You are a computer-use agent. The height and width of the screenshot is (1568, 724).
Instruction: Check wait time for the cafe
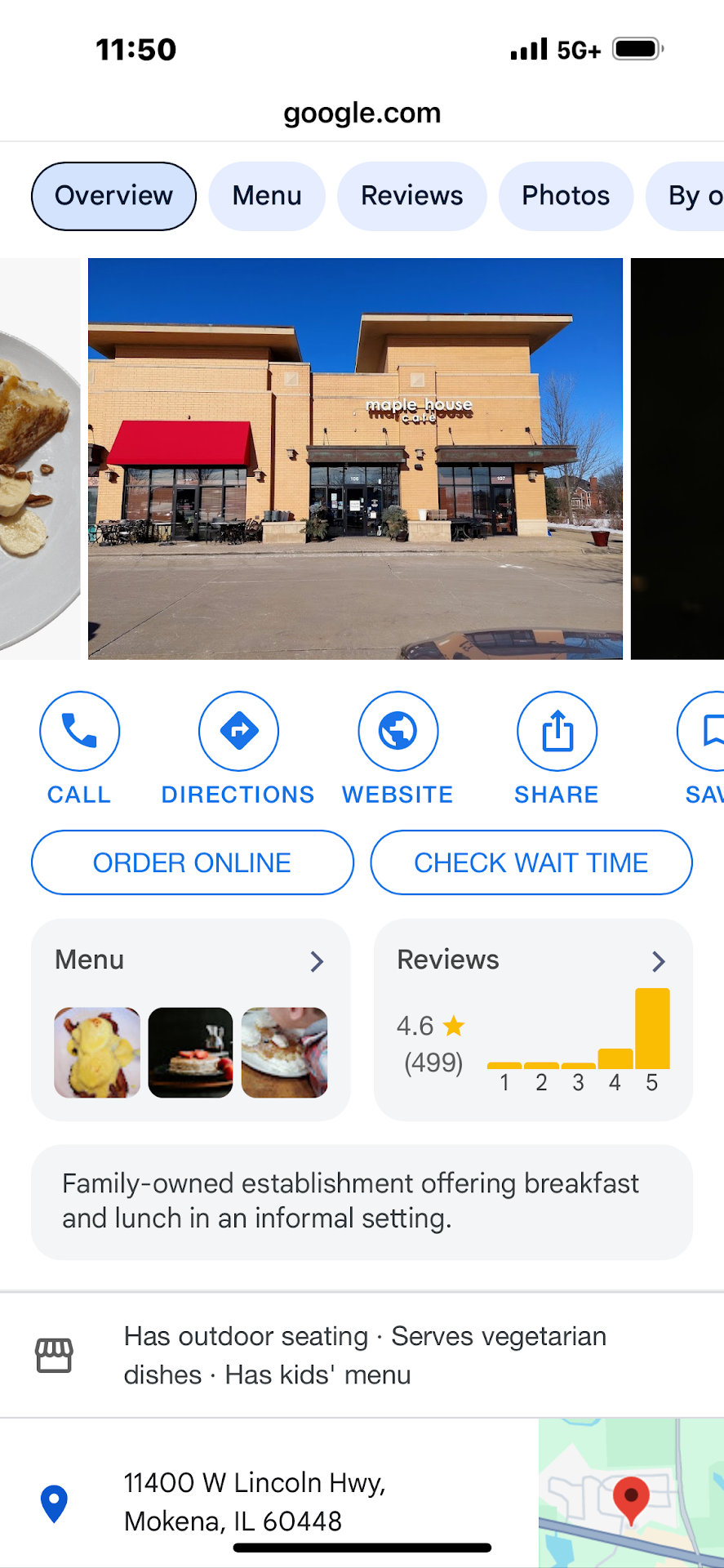(x=531, y=862)
